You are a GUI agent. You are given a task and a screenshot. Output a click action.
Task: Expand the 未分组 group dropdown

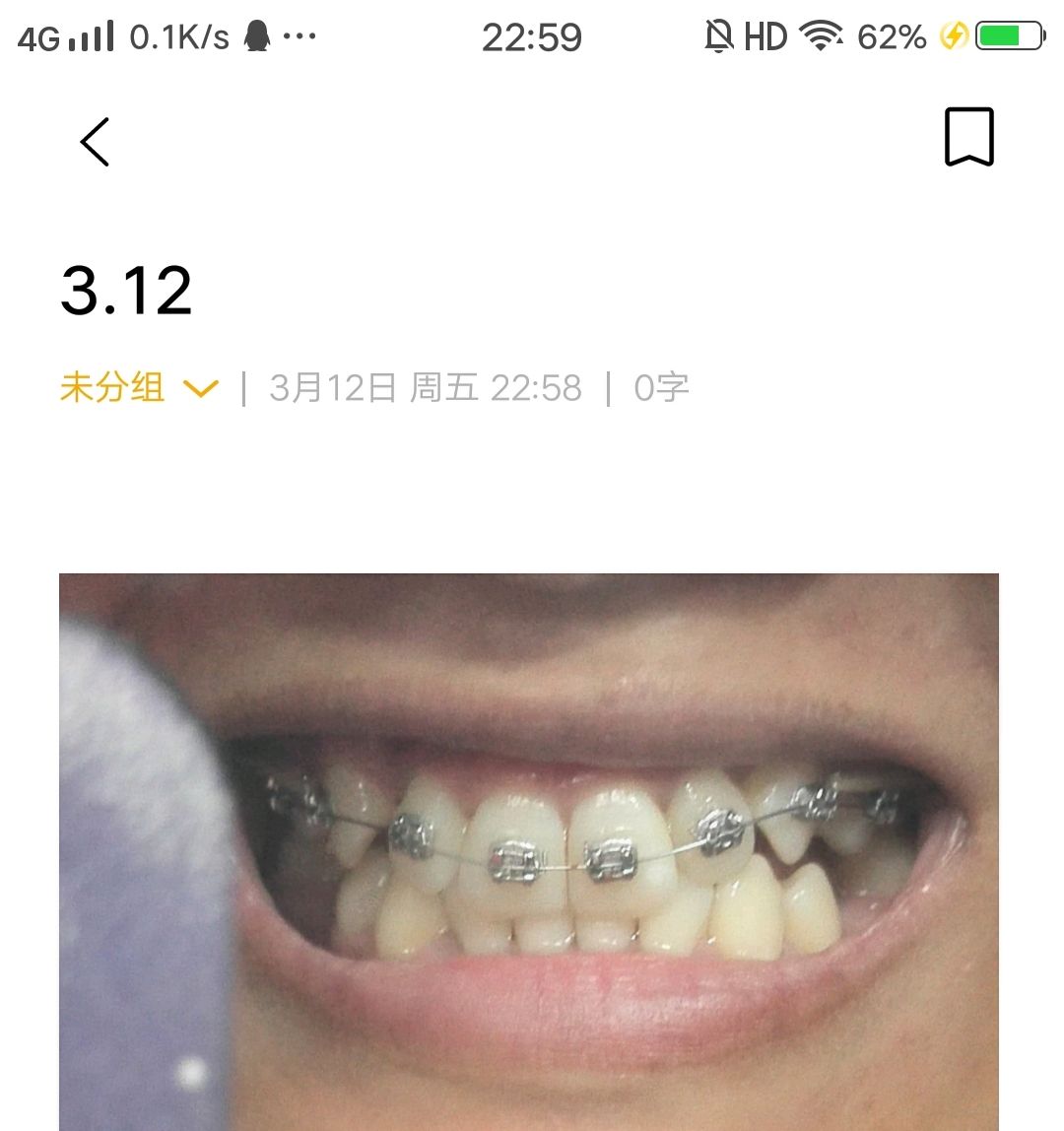pos(139,388)
